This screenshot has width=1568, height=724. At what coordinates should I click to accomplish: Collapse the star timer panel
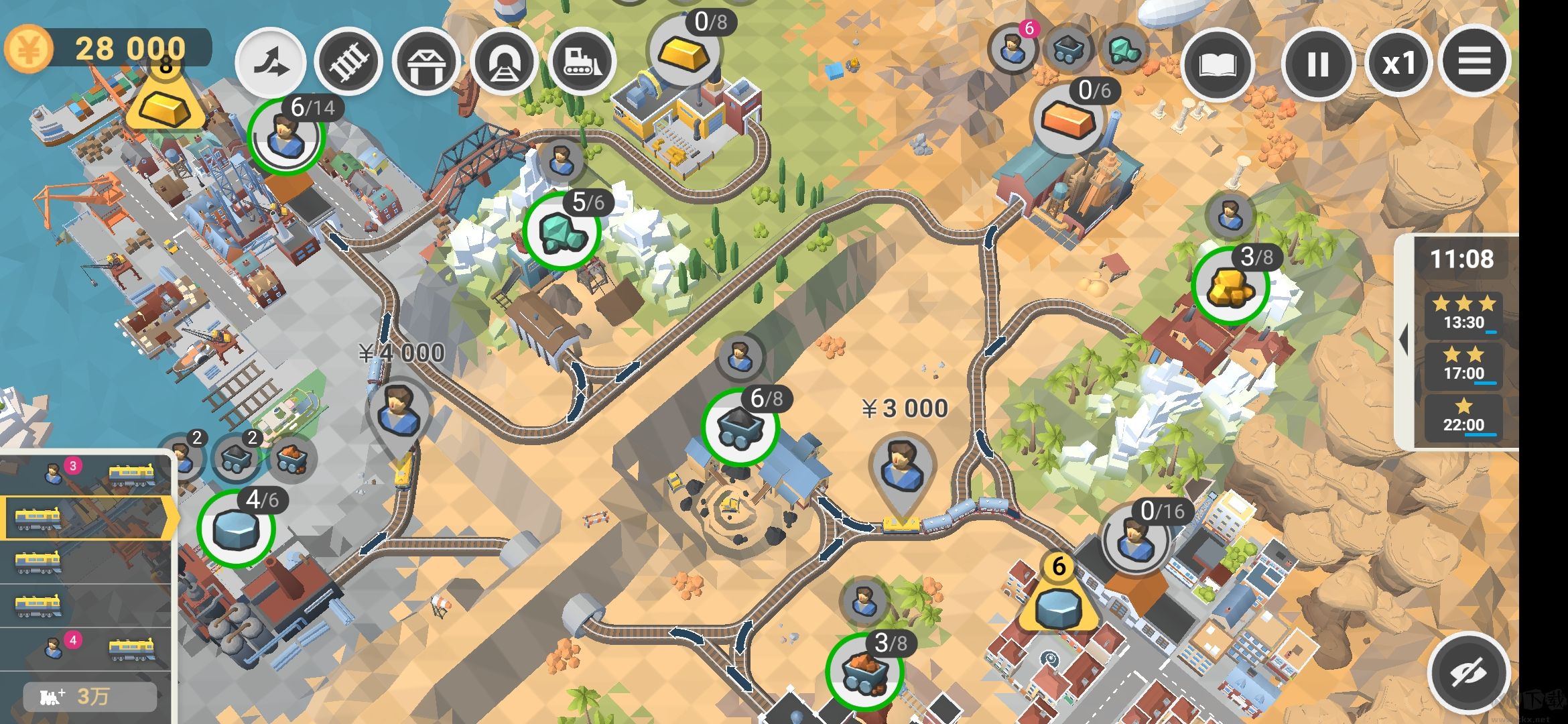click(x=1402, y=341)
